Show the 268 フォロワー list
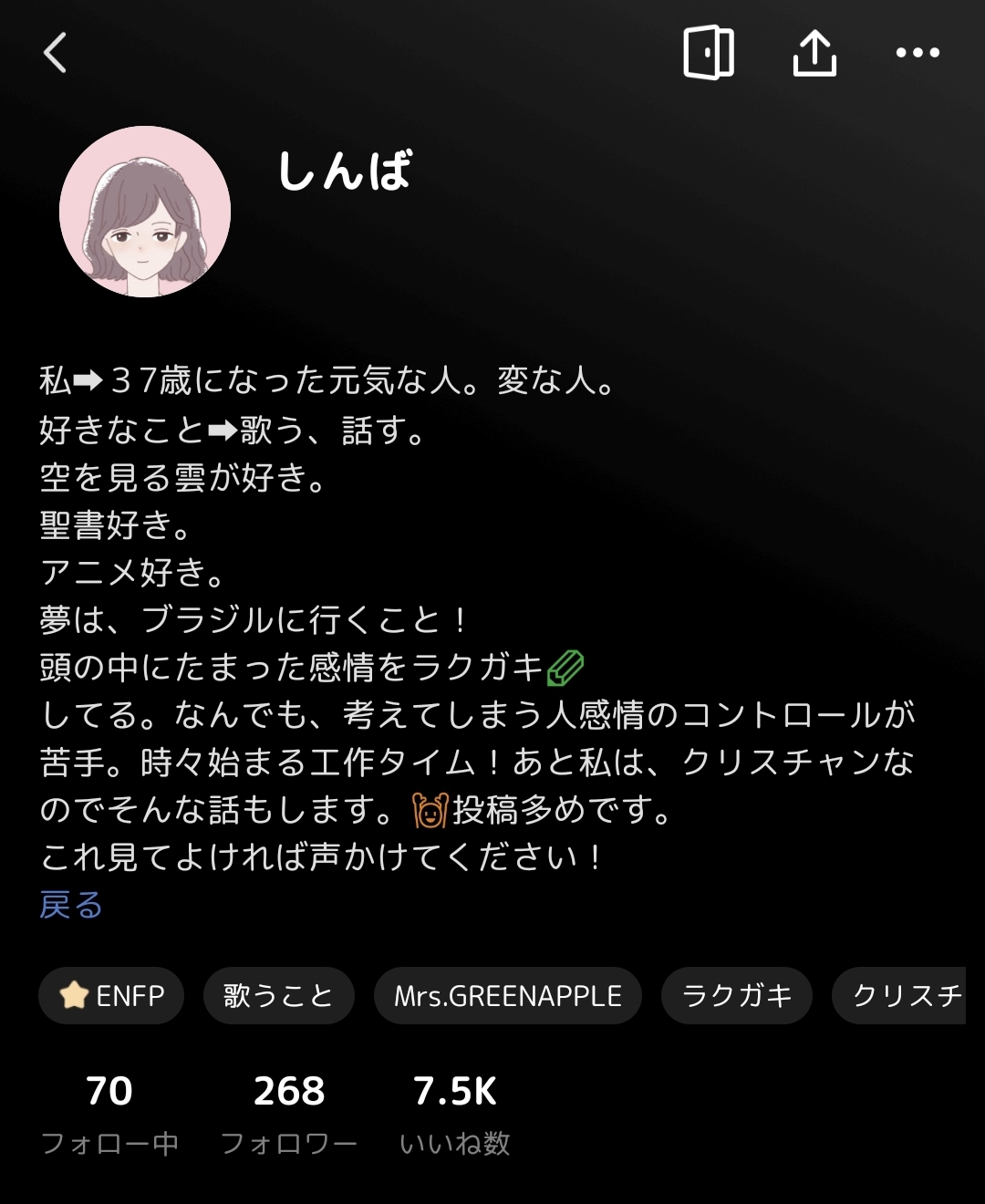This screenshot has width=985, height=1204. (289, 1113)
